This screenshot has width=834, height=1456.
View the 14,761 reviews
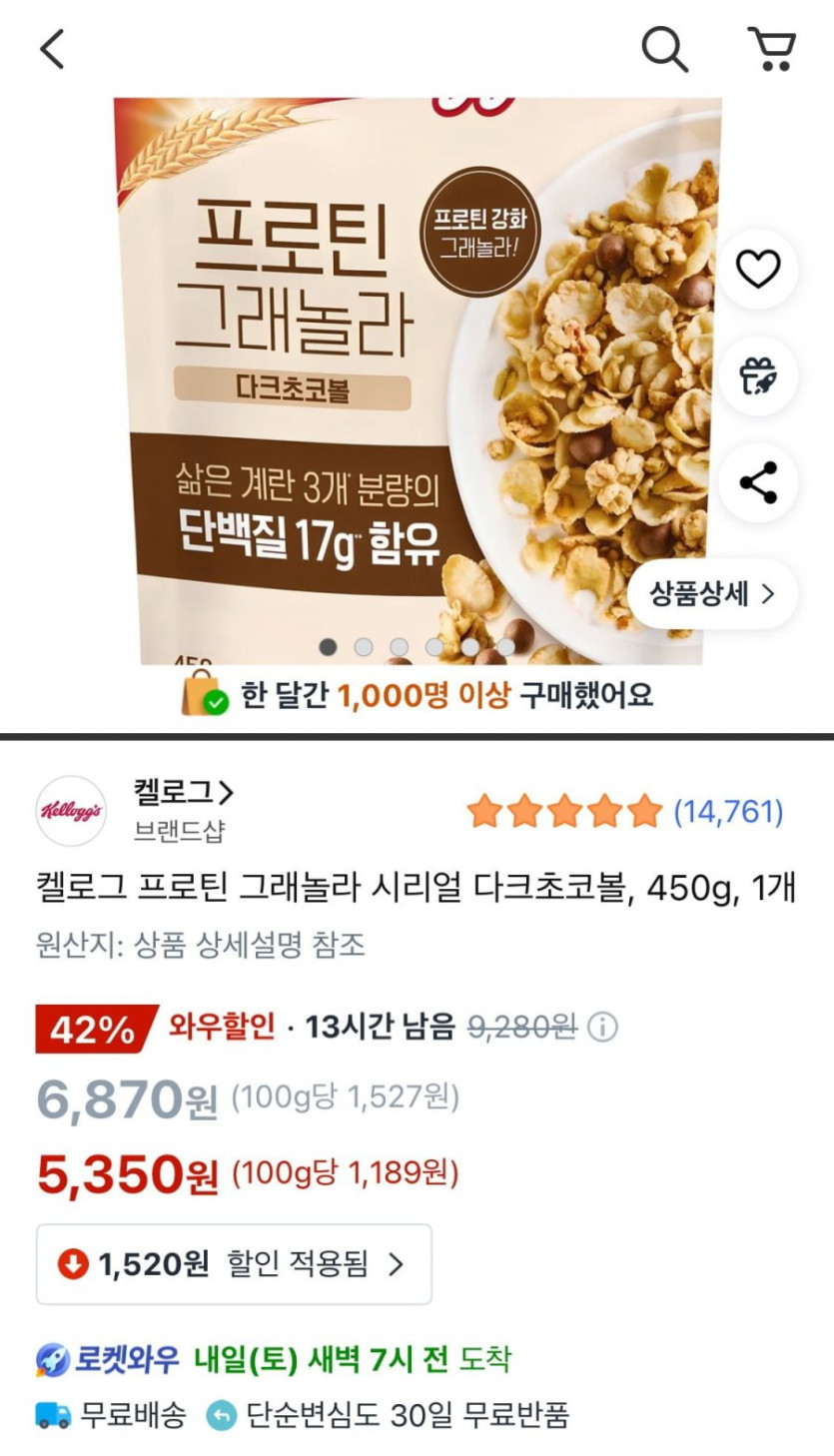pyautogui.click(x=728, y=812)
